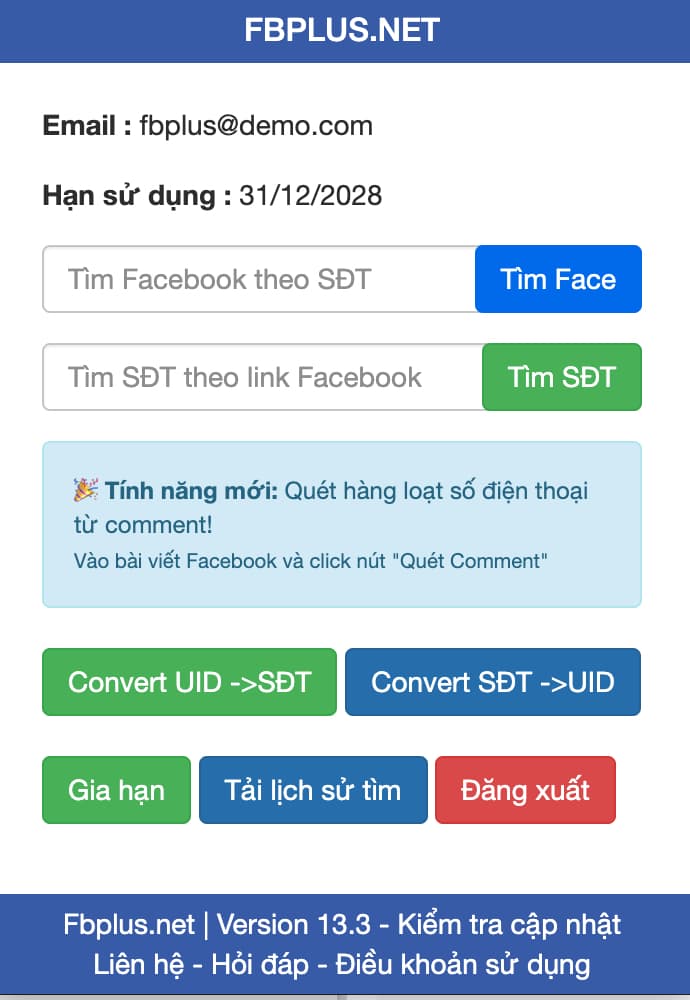Image resolution: width=690 pixels, height=1000 pixels.
Task: Check for updates via Kiểm tra cập nhật
Action: click(509, 923)
